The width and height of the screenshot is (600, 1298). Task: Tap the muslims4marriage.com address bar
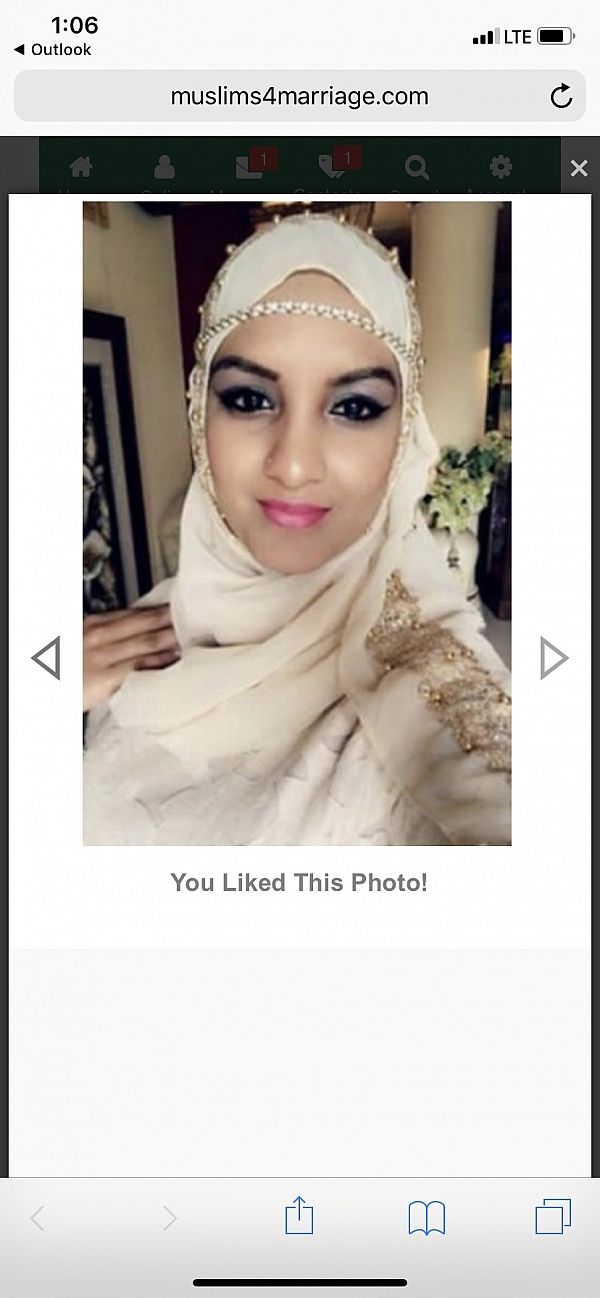tap(299, 97)
